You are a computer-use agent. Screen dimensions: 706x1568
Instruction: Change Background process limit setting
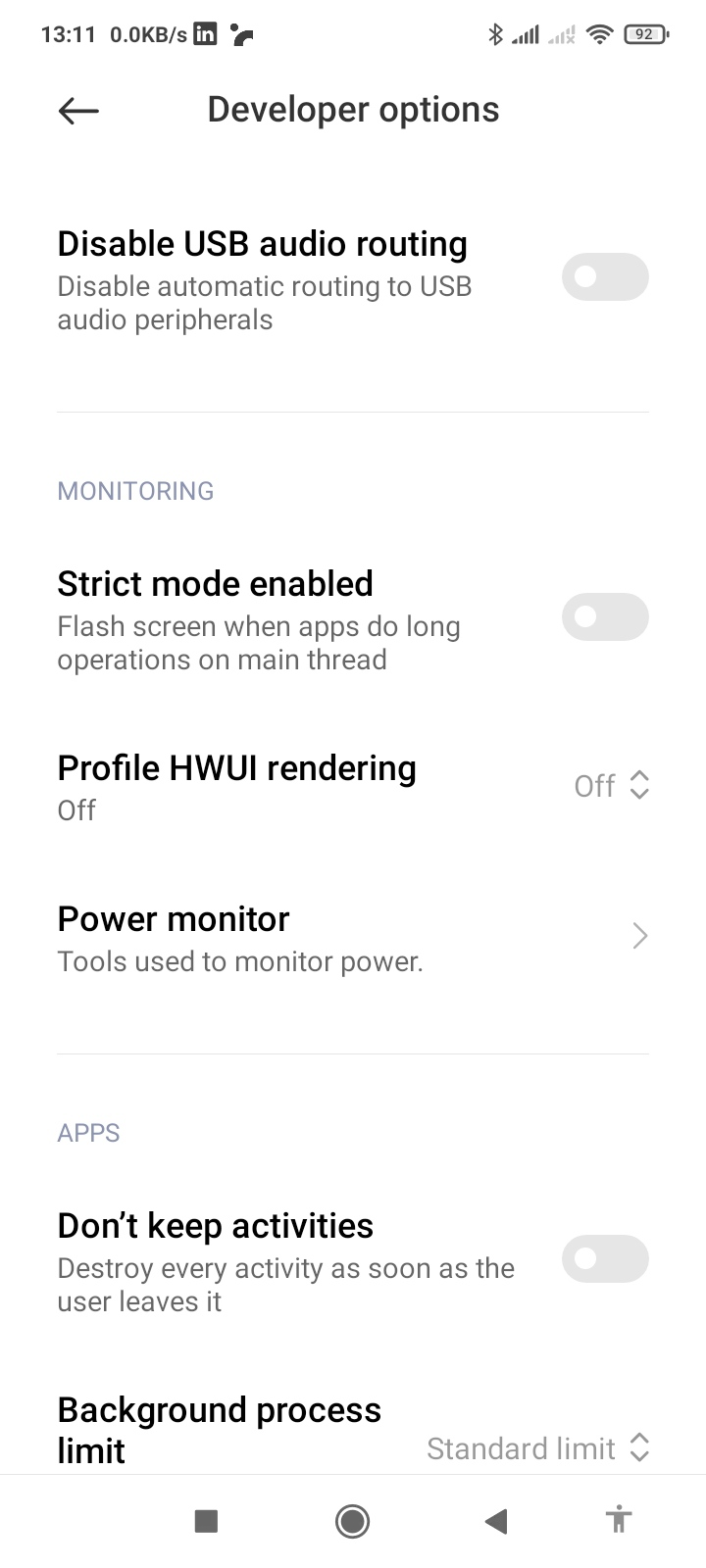click(x=537, y=1447)
